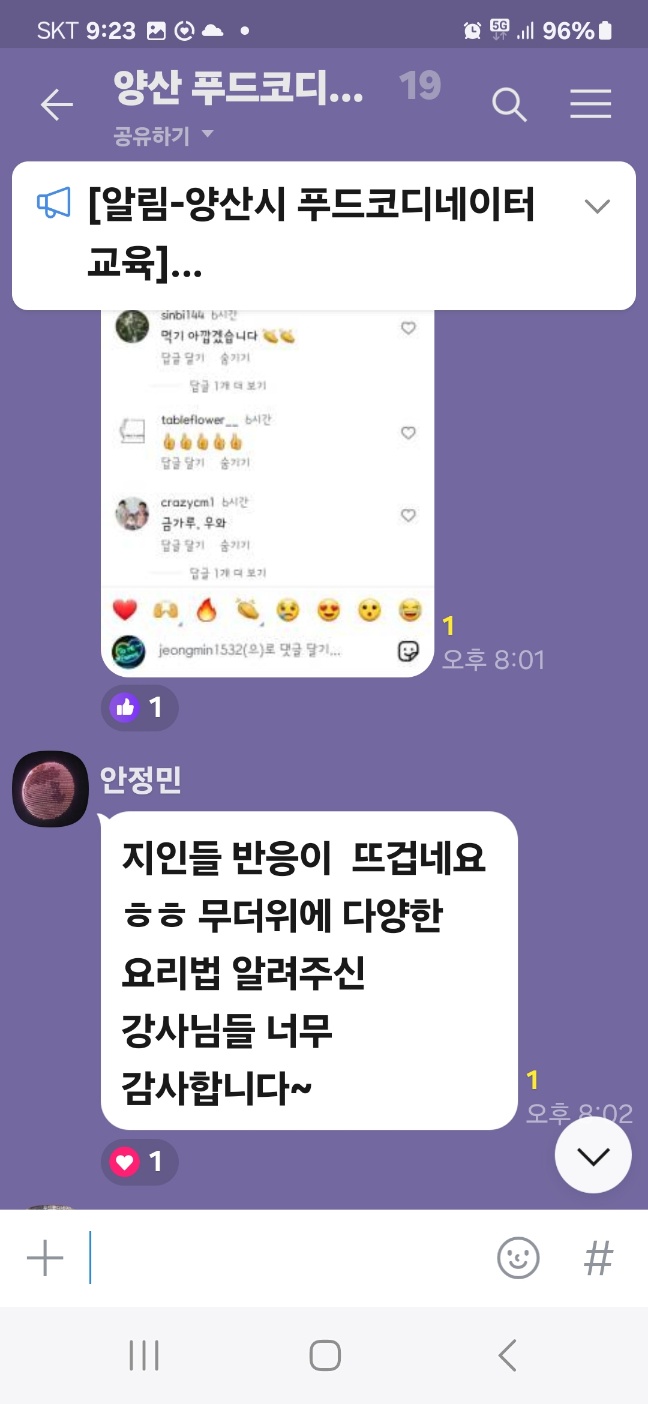Viewport: 648px width, 1404px height.
Task: Tap the system home button
Action: click(x=325, y=1356)
